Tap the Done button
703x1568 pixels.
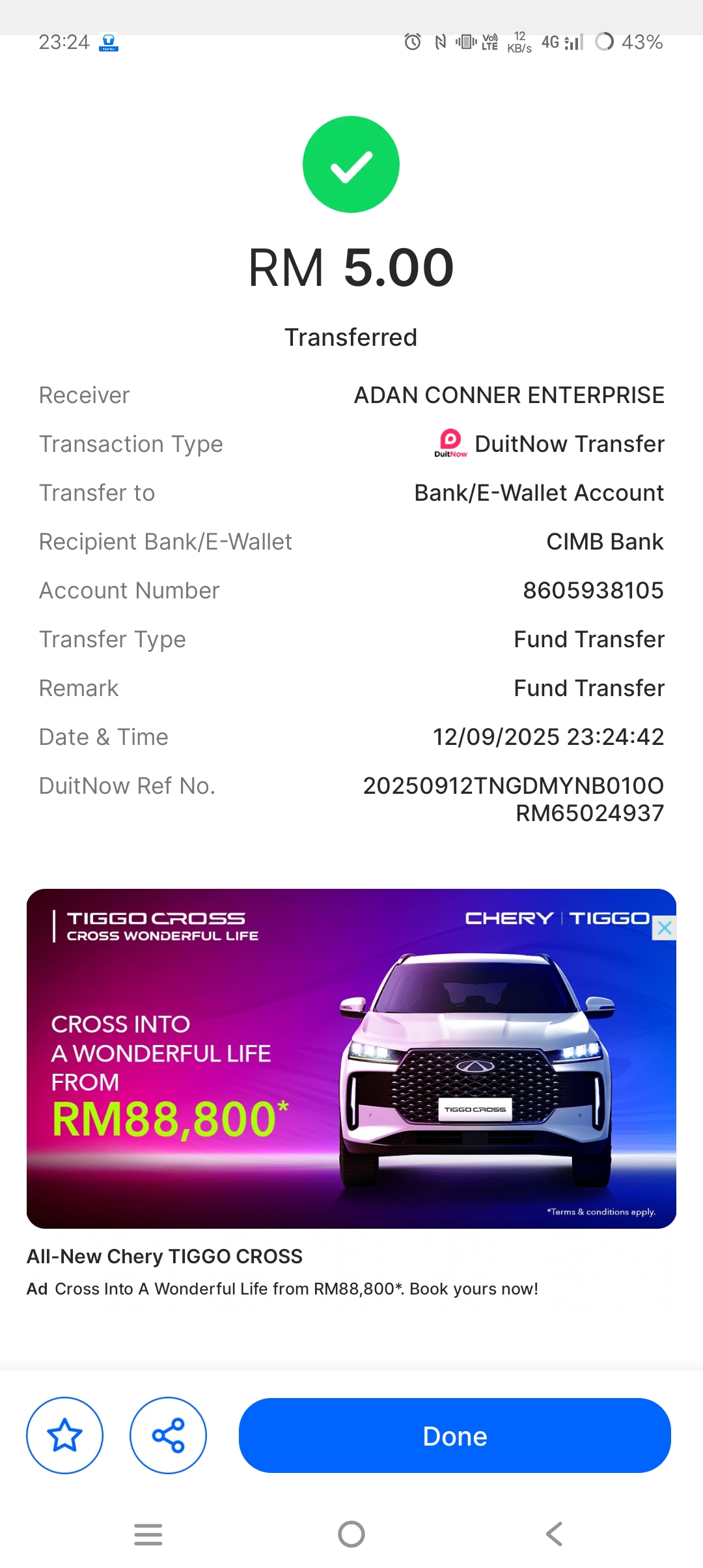point(454,1436)
